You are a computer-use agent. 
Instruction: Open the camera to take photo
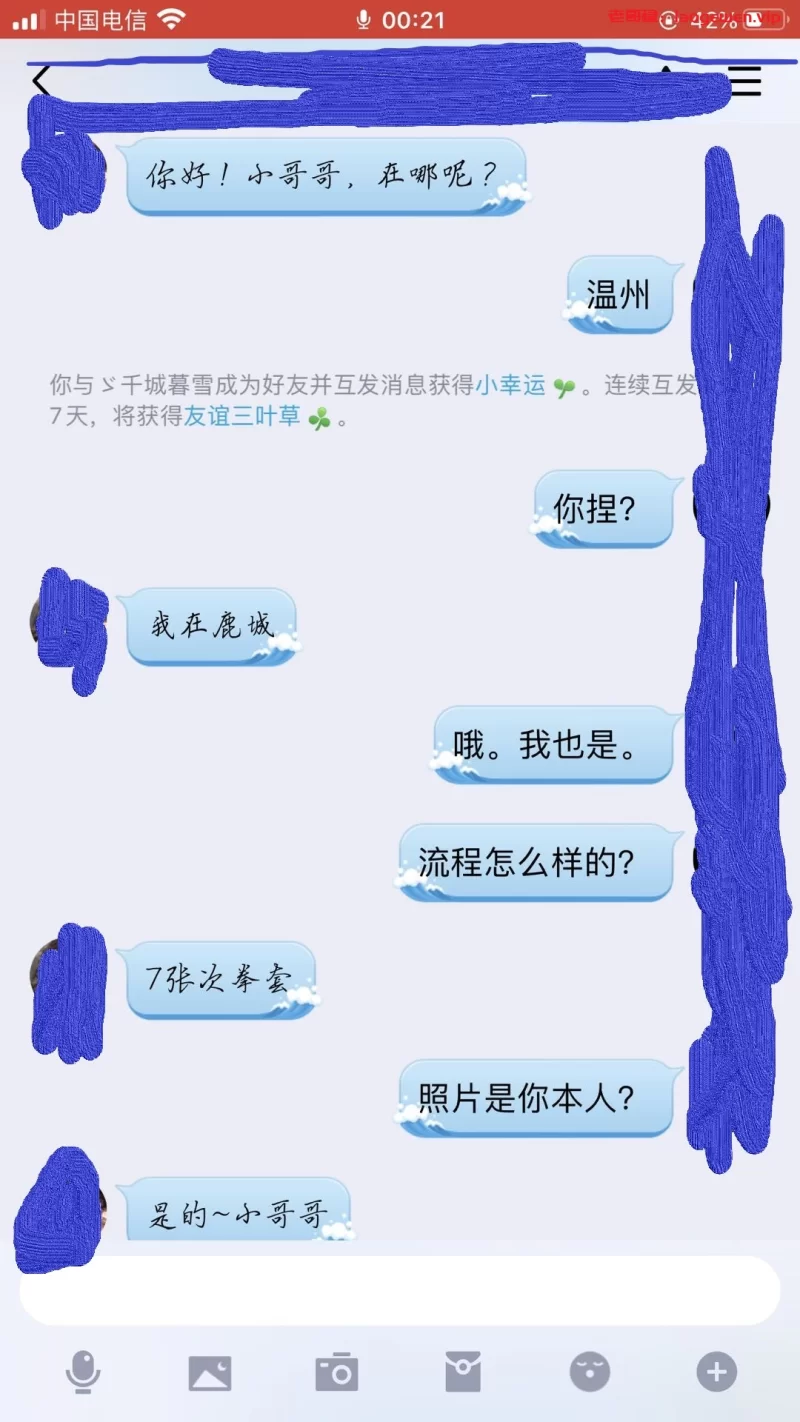(337, 1372)
